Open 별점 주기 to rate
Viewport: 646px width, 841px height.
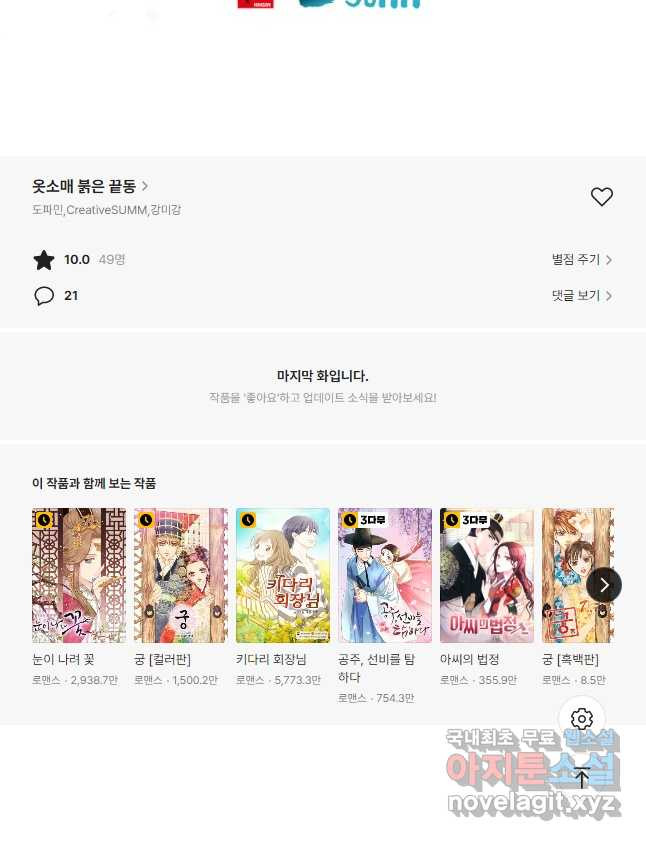pos(581,260)
